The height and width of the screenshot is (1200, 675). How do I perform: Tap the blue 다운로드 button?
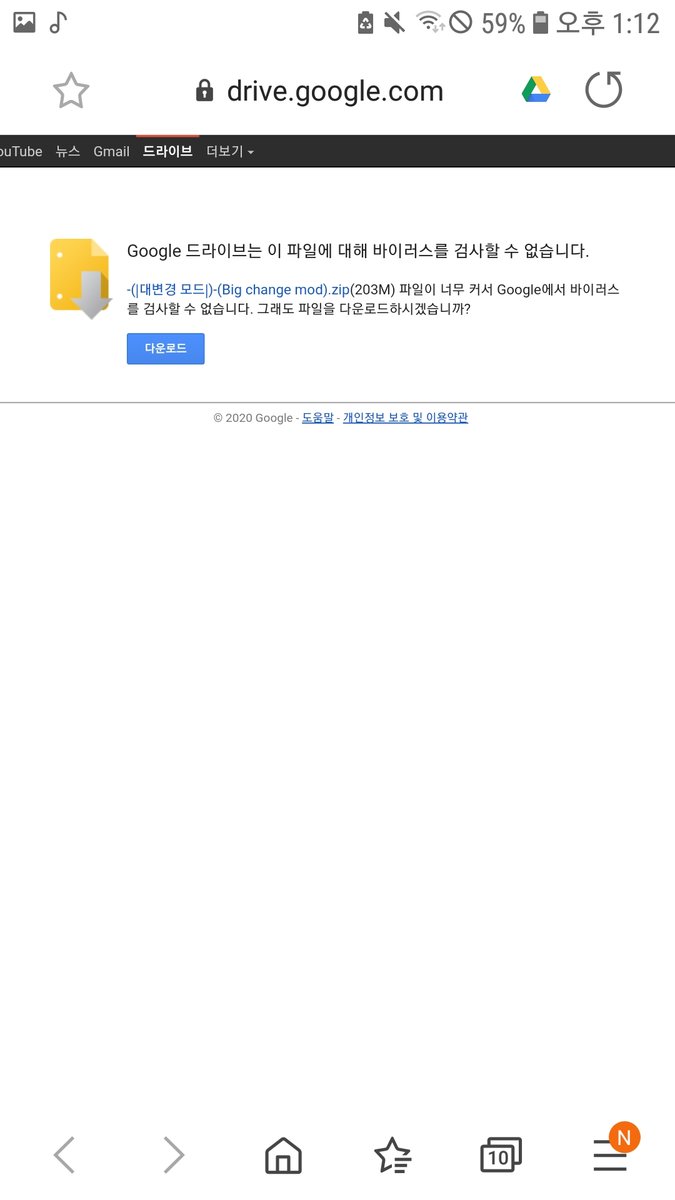coord(166,349)
